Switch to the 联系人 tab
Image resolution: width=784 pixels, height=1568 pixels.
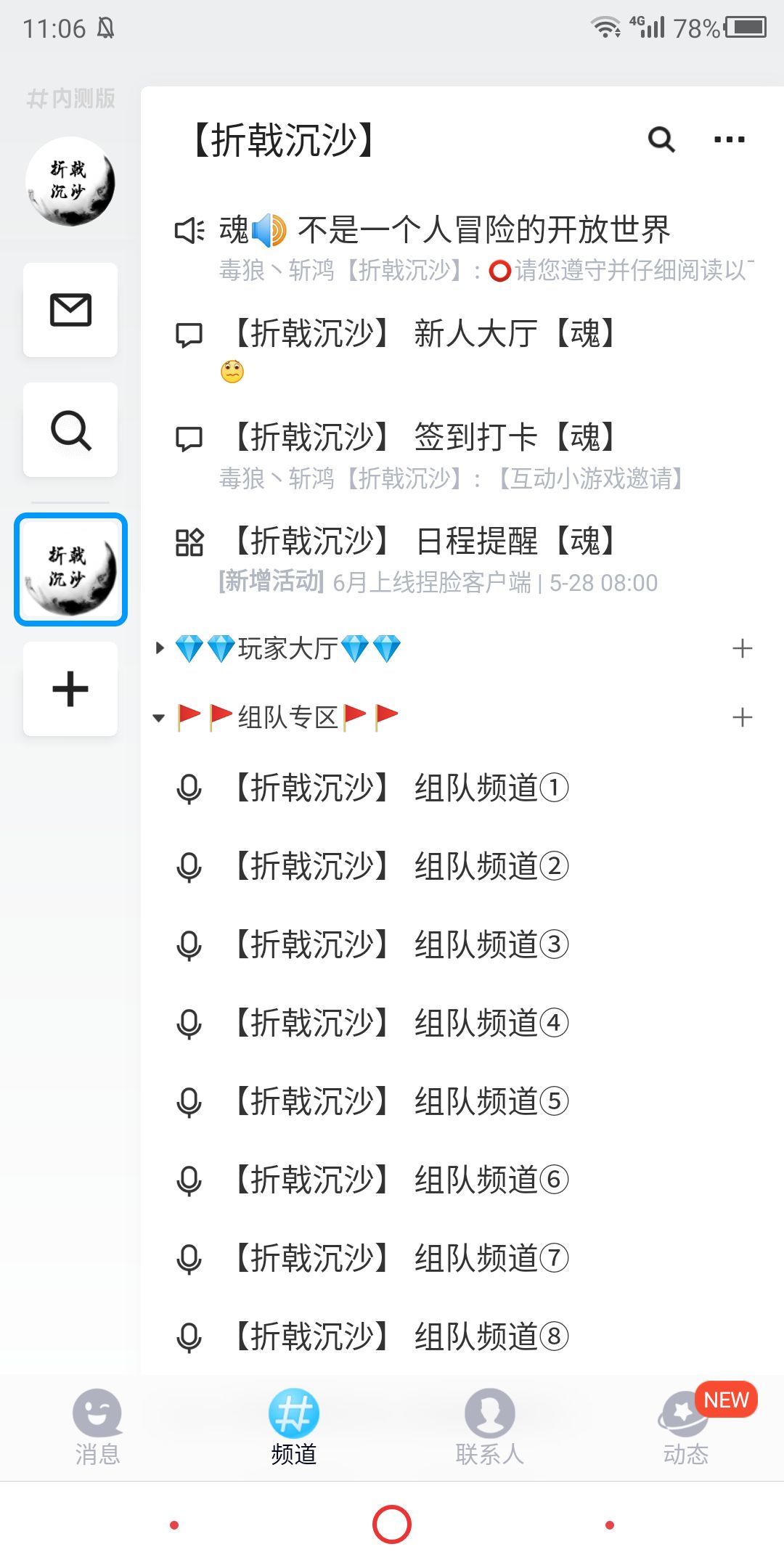tap(490, 1427)
